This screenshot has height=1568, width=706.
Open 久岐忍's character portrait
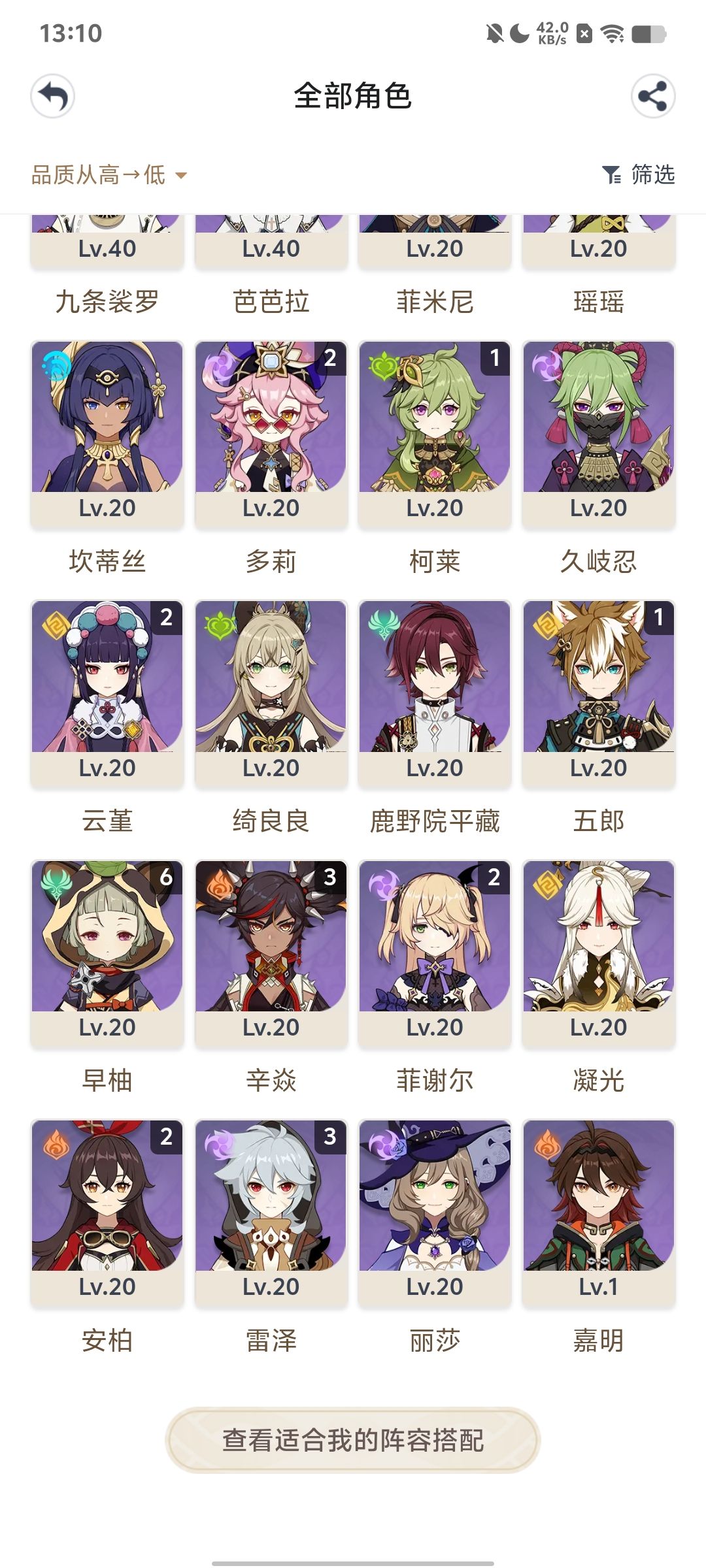[x=599, y=425]
